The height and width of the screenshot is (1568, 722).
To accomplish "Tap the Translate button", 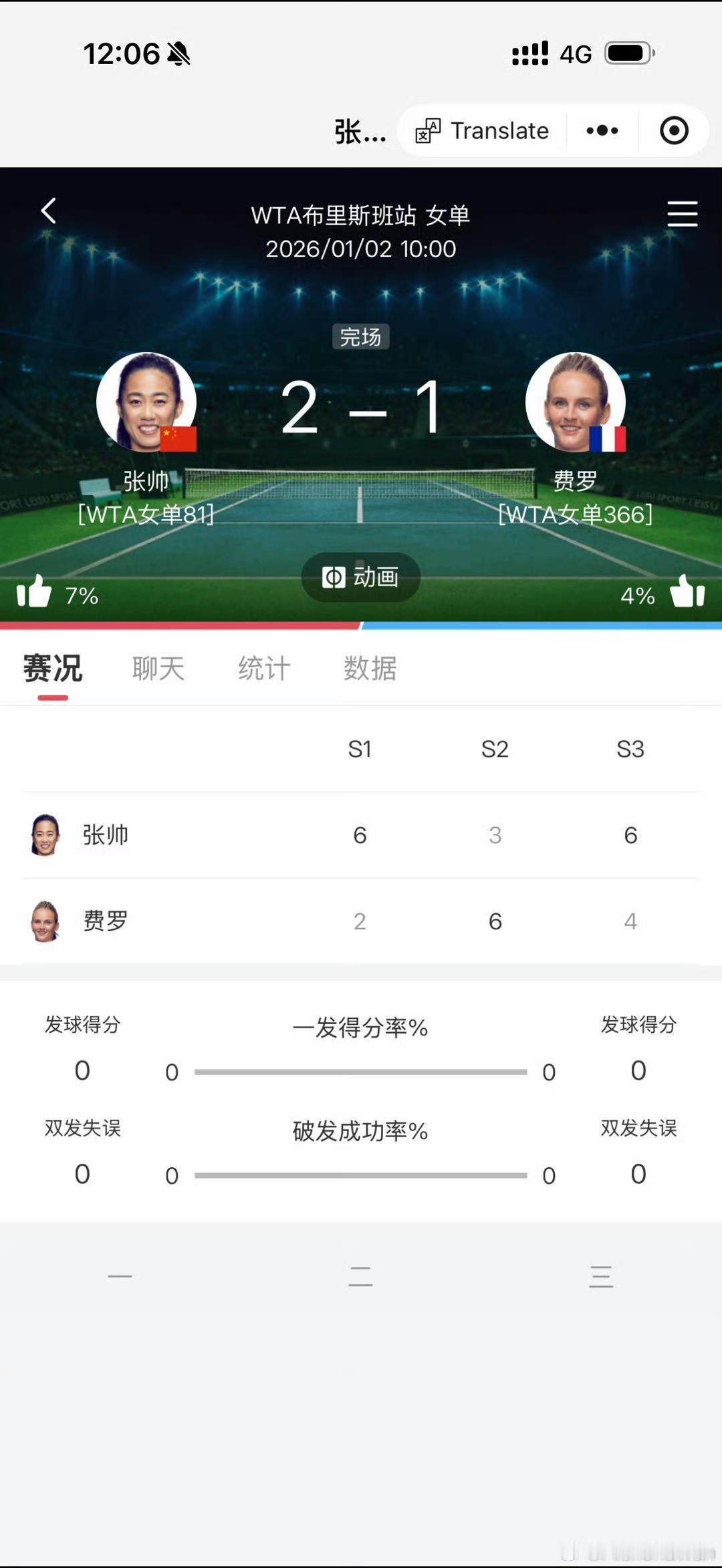I will tap(483, 131).
